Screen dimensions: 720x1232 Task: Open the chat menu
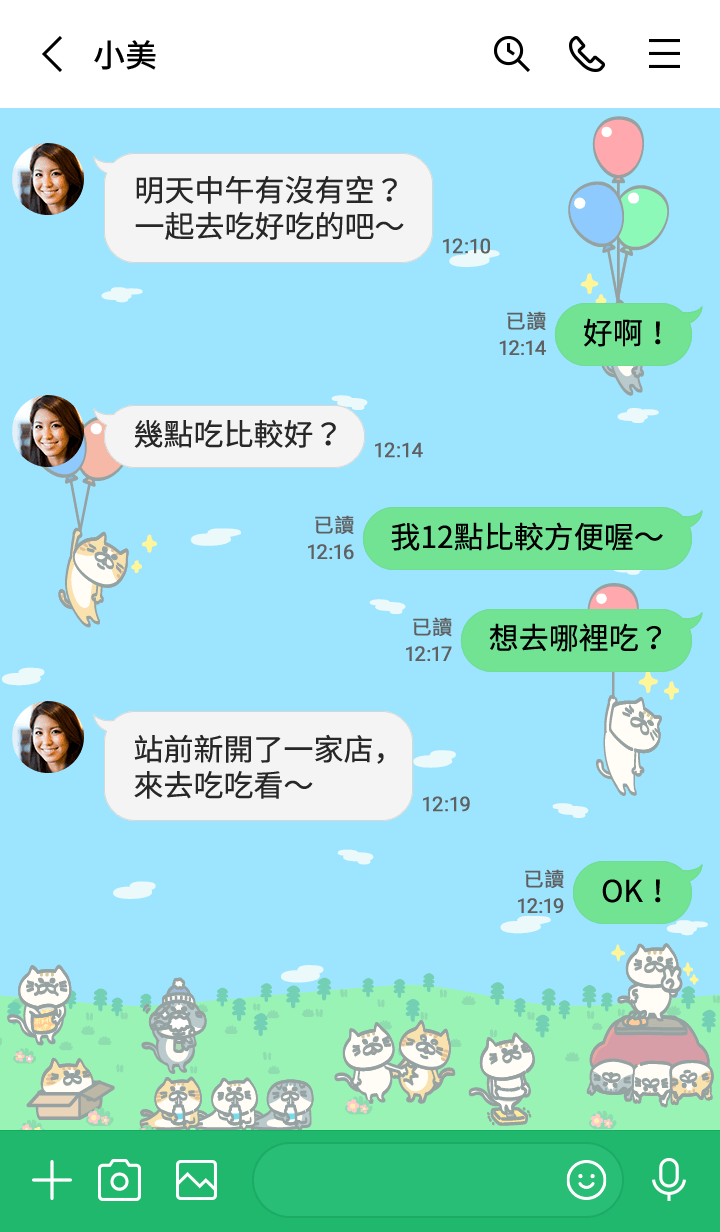pos(664,54)
